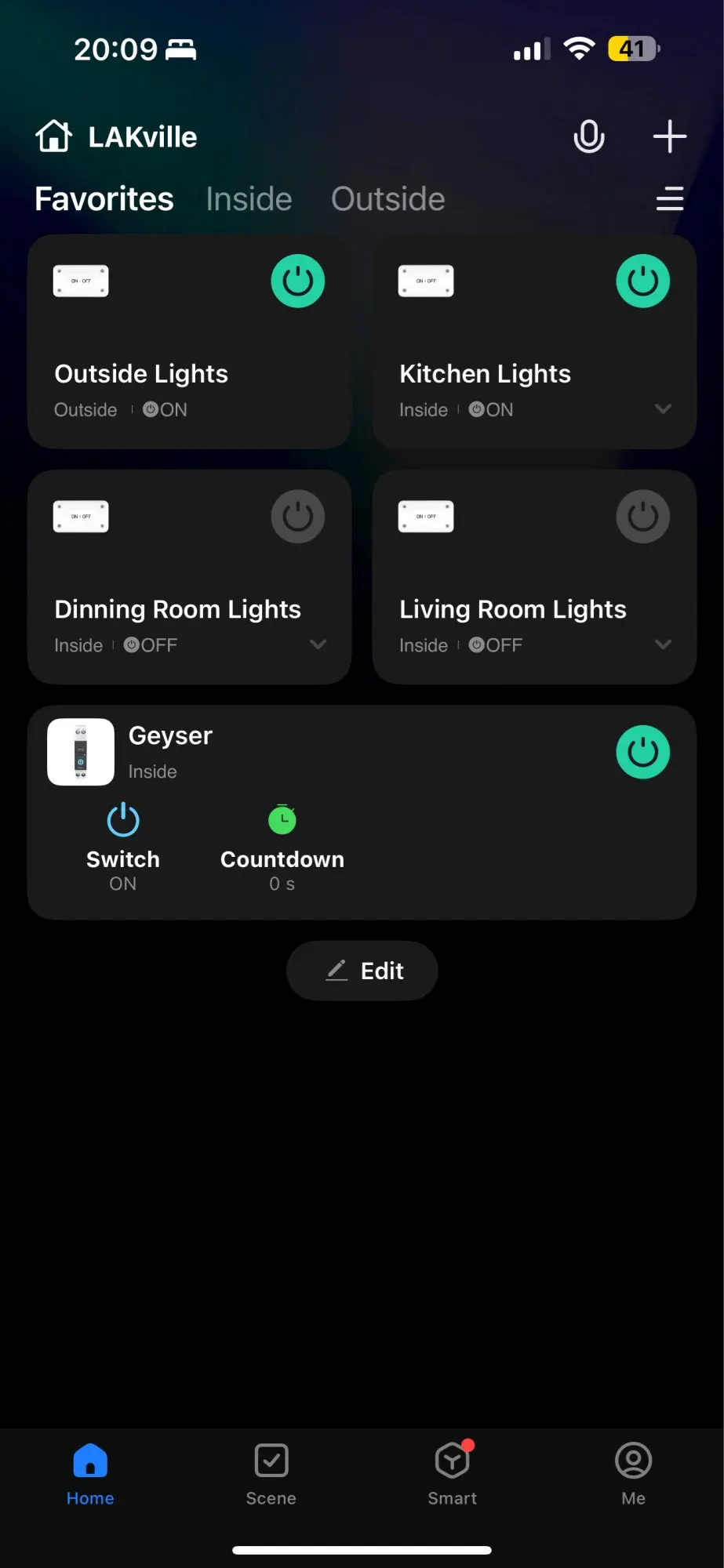Open the LAKville home selector
The image size is (724, 1568).
[116, 137]
